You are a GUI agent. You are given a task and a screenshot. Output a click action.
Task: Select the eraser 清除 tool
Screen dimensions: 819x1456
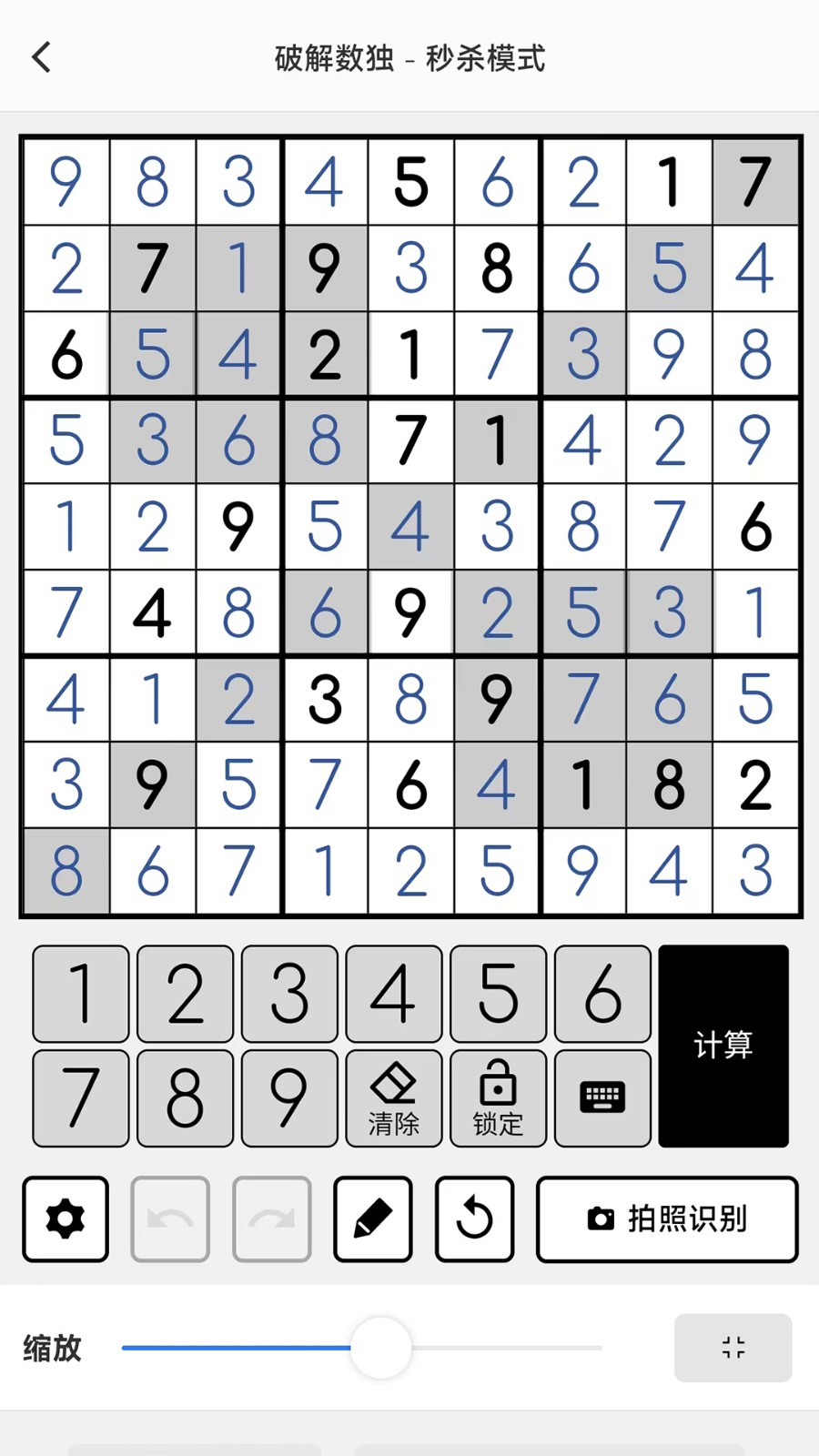click(x=393, y=1098)
